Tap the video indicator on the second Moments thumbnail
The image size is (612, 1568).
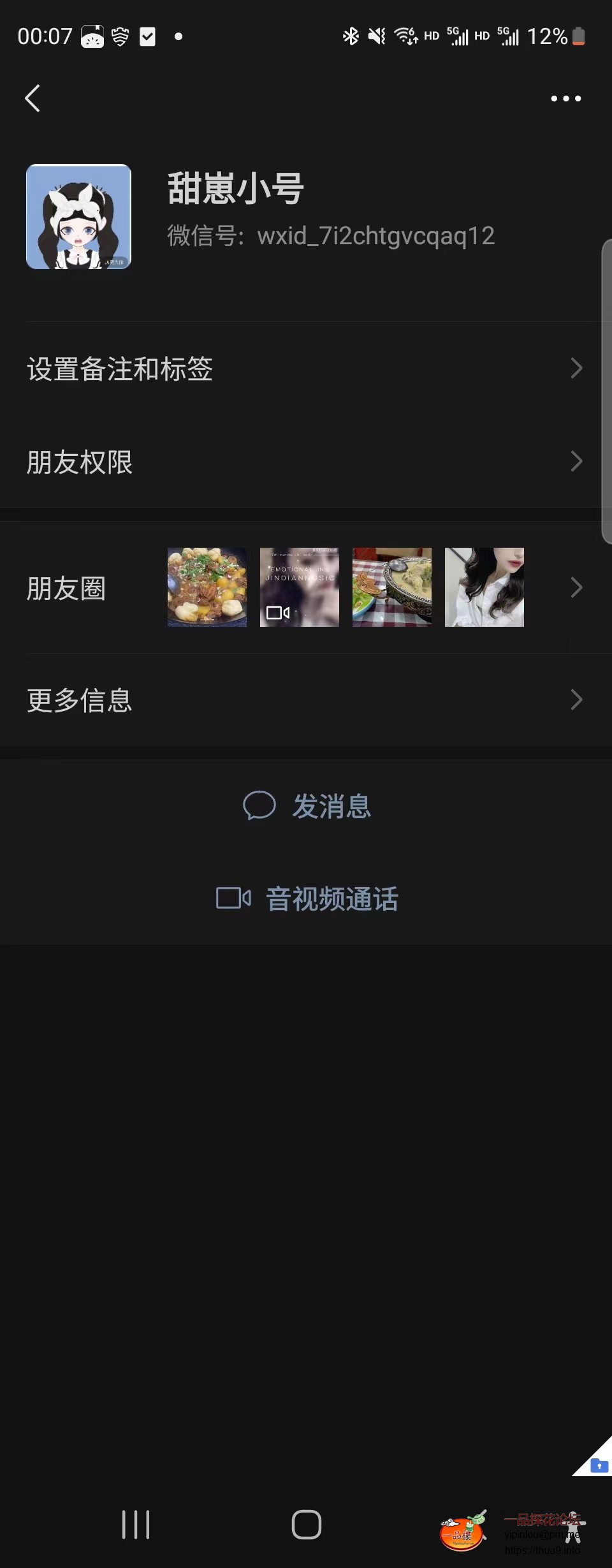click(279, 613)
